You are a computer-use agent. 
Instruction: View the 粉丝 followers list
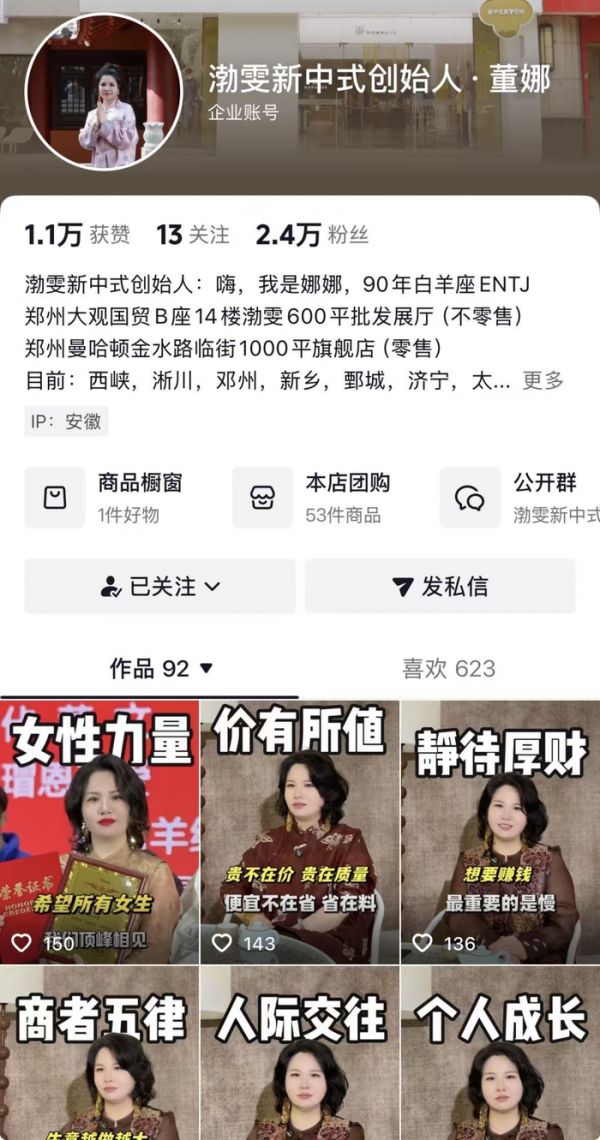click(x=312, y=235)
